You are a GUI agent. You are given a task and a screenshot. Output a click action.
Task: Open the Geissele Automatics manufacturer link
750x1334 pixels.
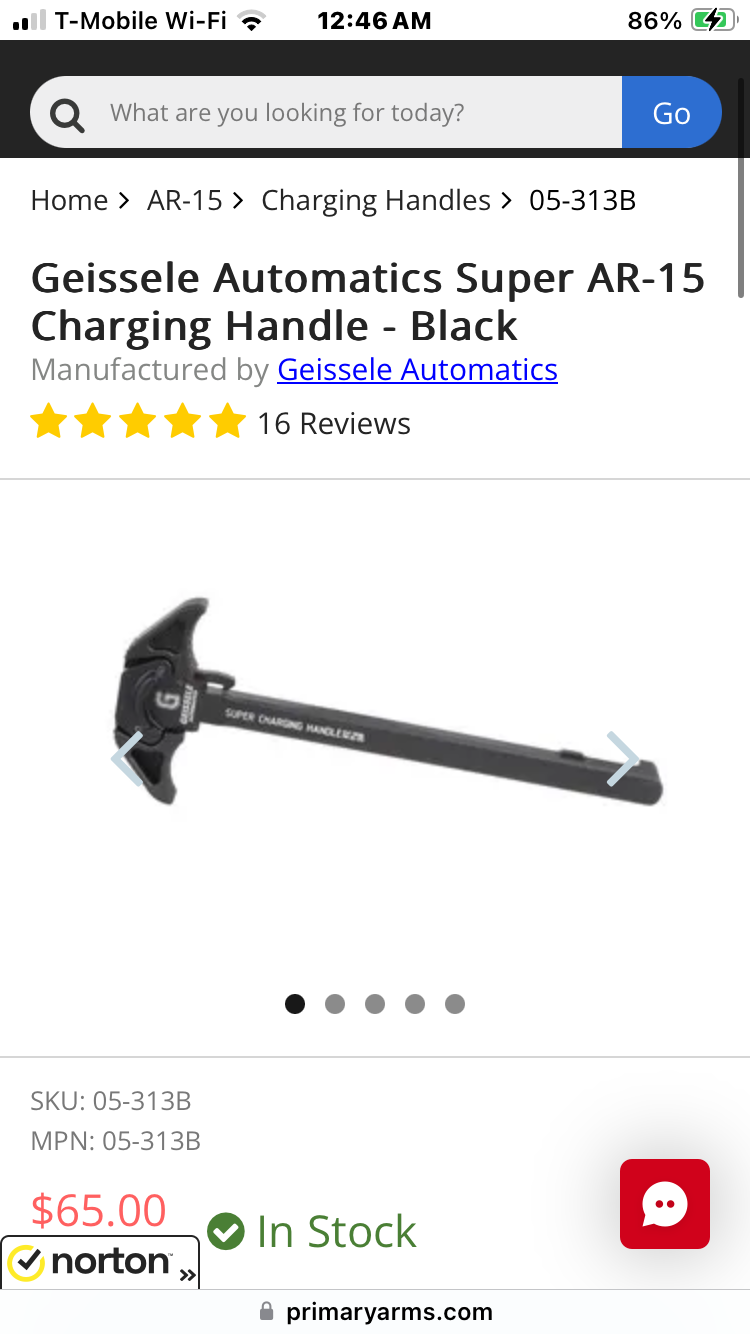[417, 370]
